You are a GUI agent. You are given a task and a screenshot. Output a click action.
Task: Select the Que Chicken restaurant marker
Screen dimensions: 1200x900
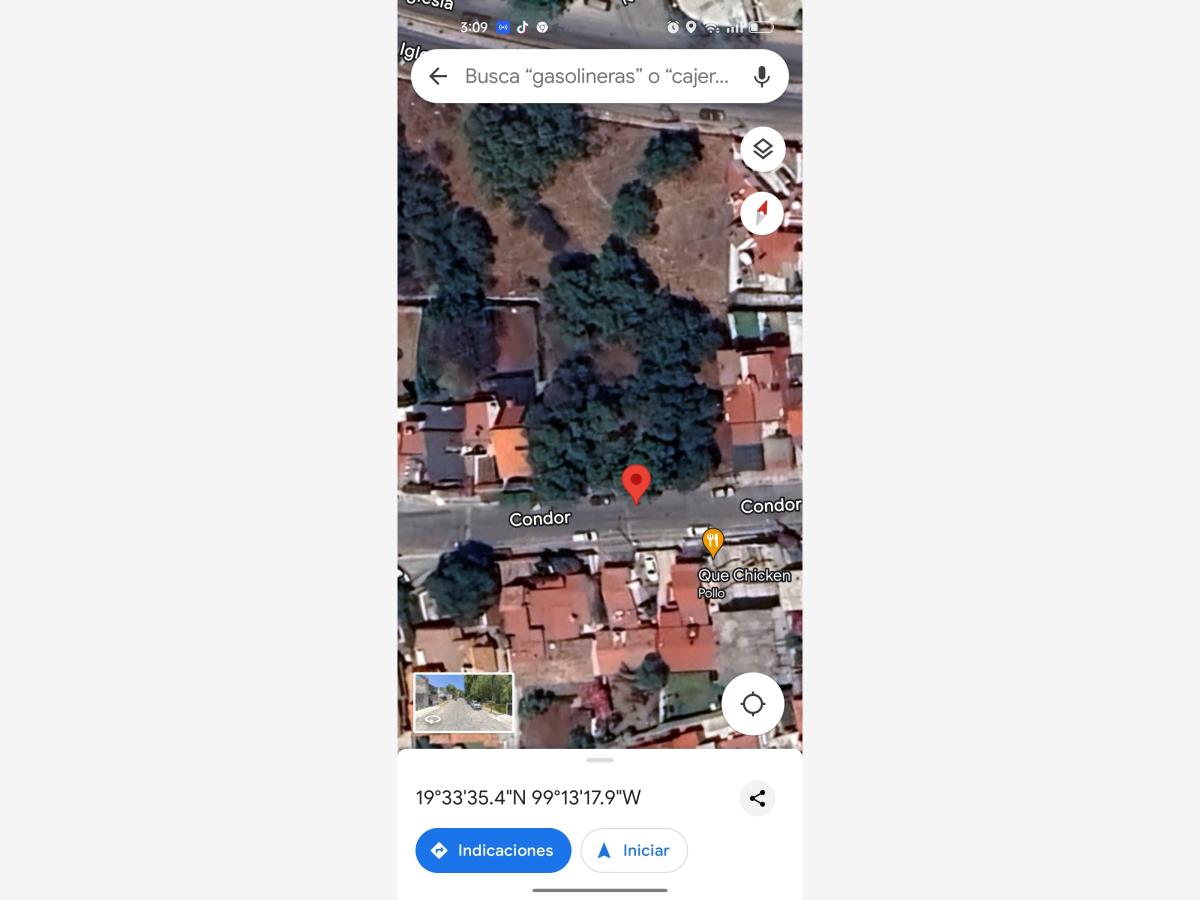(712, 543)
